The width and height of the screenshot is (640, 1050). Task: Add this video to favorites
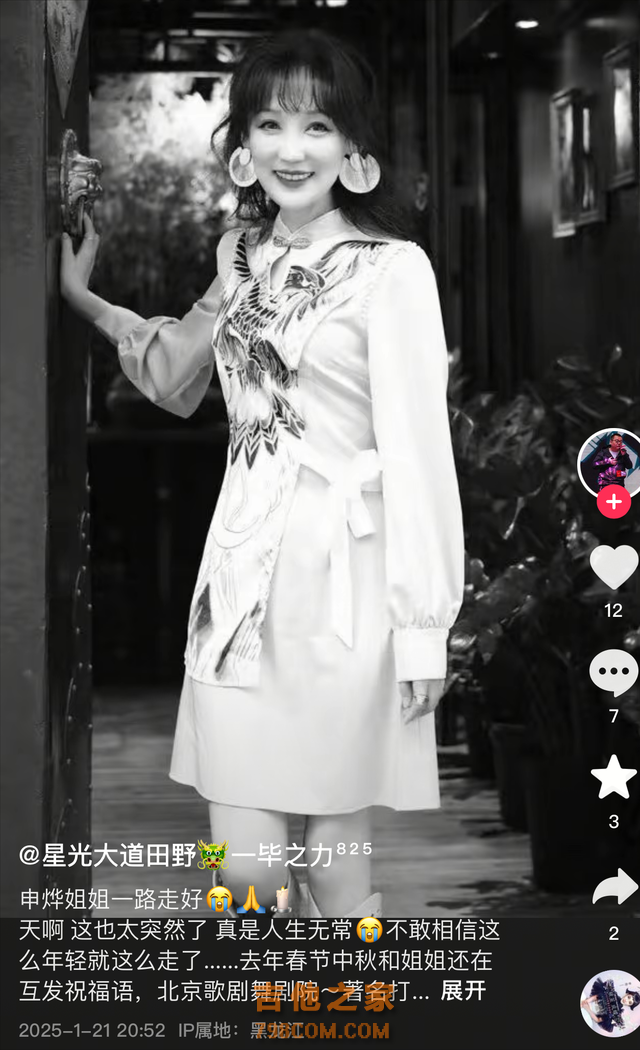613,777
